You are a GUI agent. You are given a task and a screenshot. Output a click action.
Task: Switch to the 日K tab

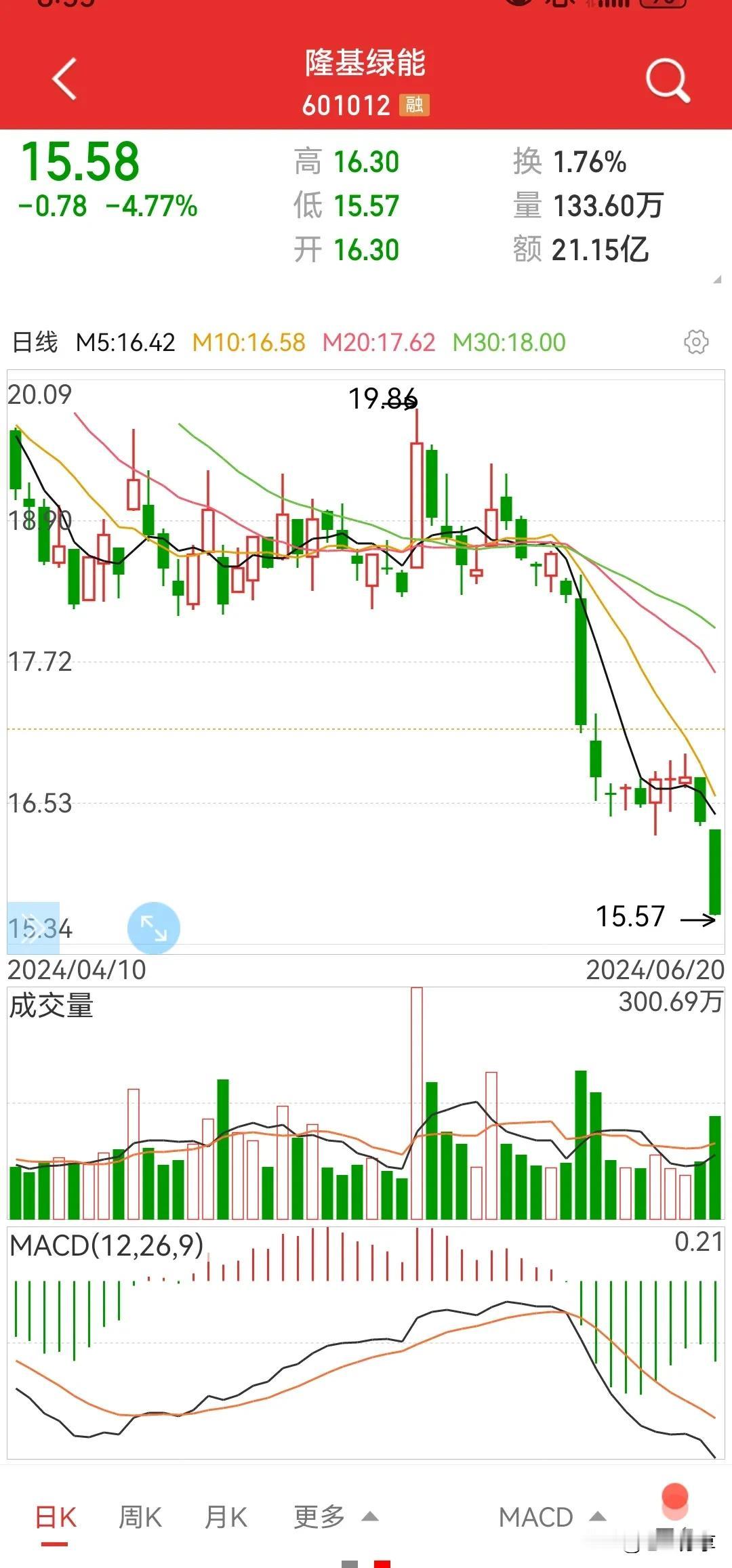point(56,1517)
